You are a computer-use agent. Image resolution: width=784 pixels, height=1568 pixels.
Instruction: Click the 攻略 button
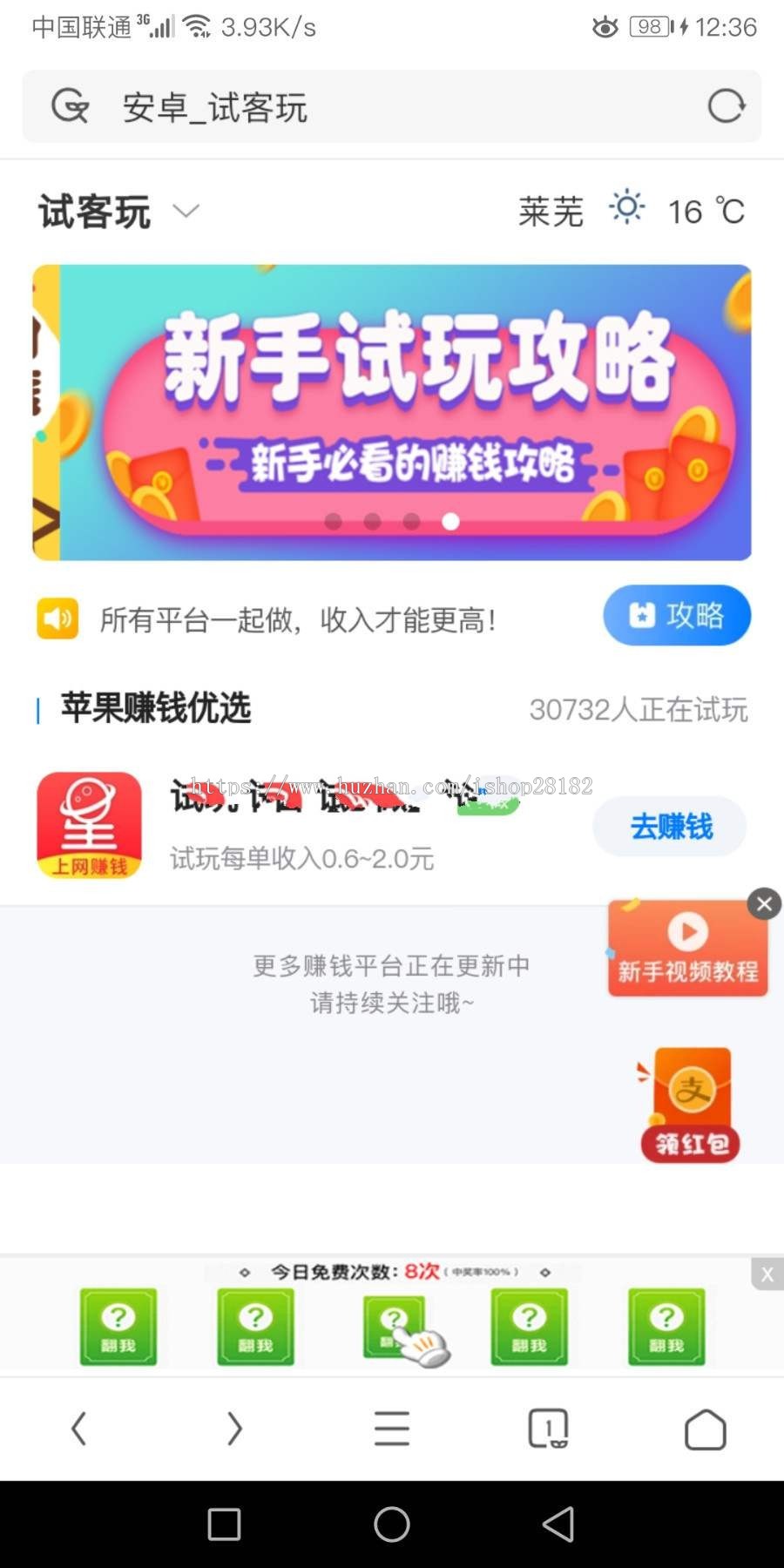[677, 616]
